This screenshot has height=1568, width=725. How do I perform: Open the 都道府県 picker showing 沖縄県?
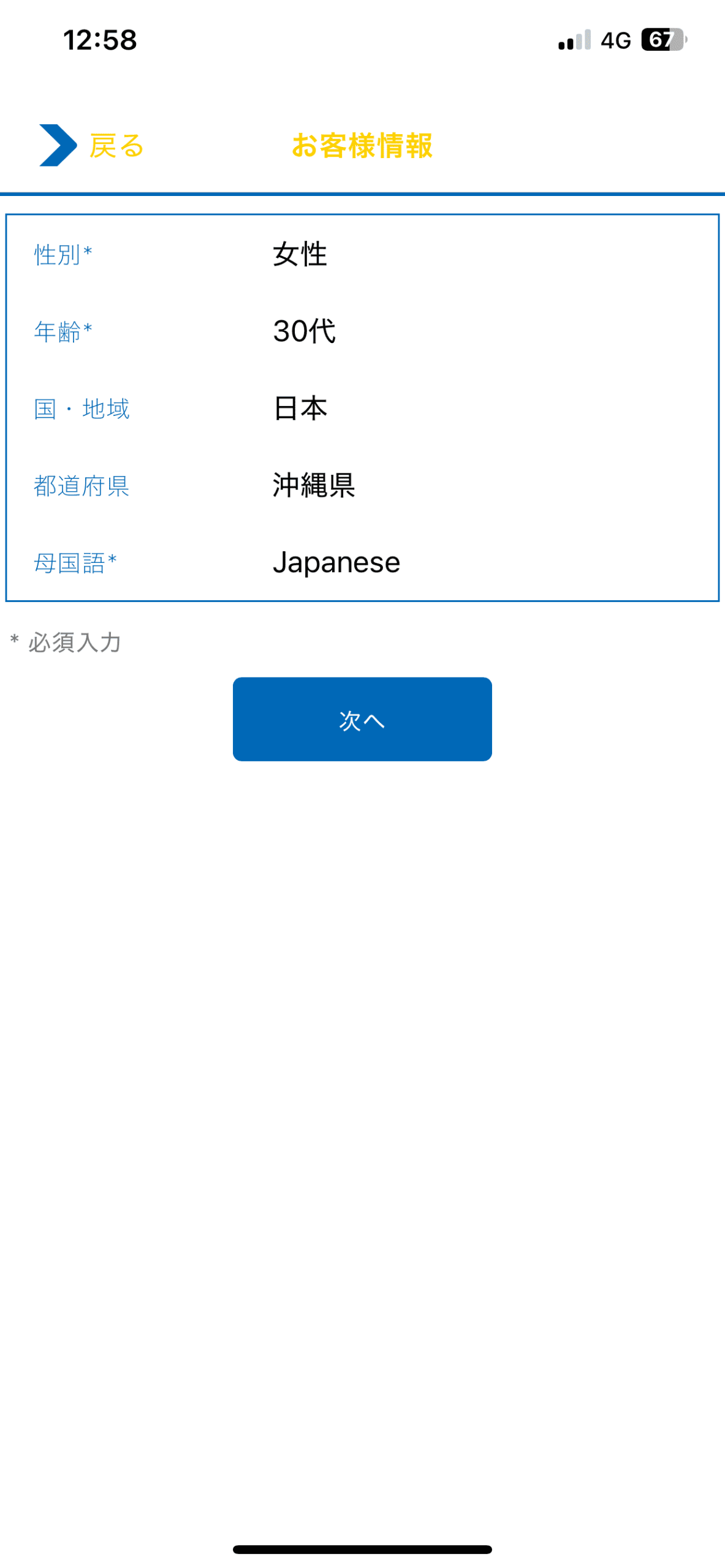313,486
